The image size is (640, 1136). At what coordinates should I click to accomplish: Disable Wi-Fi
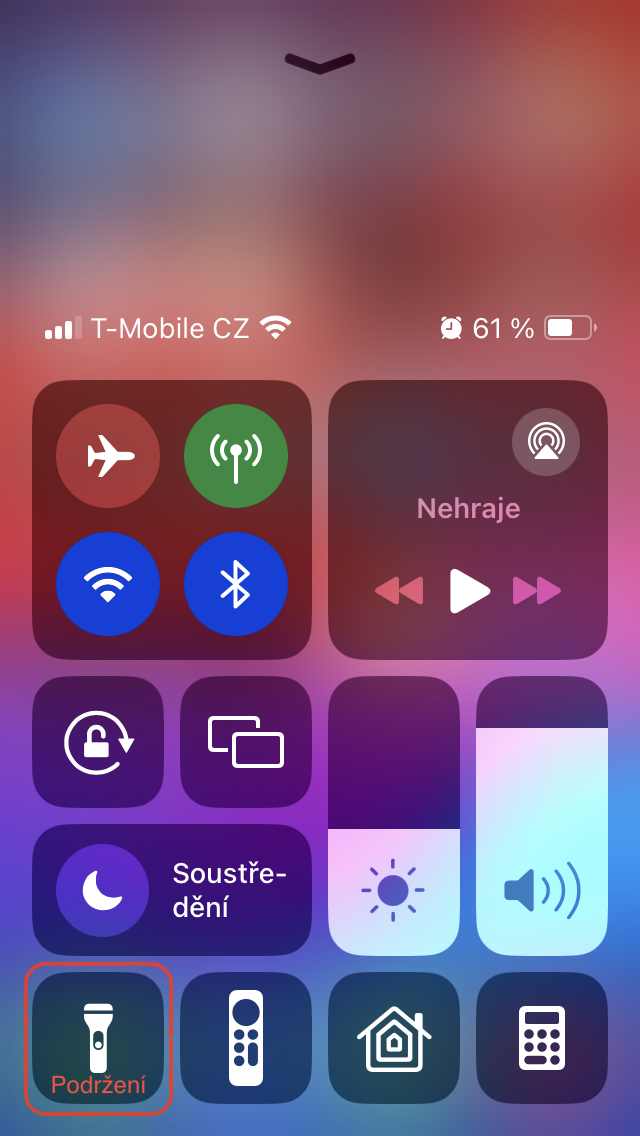click(108, 584)
